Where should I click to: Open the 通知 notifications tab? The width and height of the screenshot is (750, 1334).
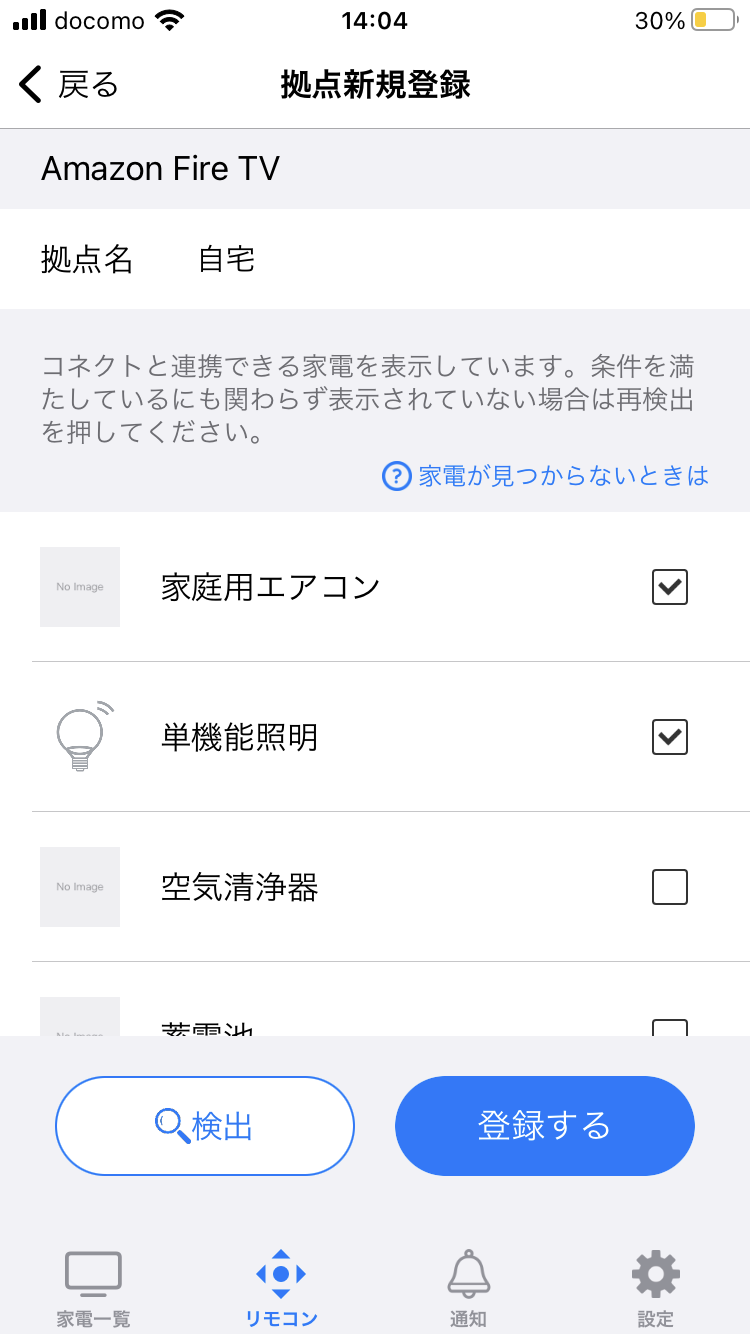point(468,1273)
